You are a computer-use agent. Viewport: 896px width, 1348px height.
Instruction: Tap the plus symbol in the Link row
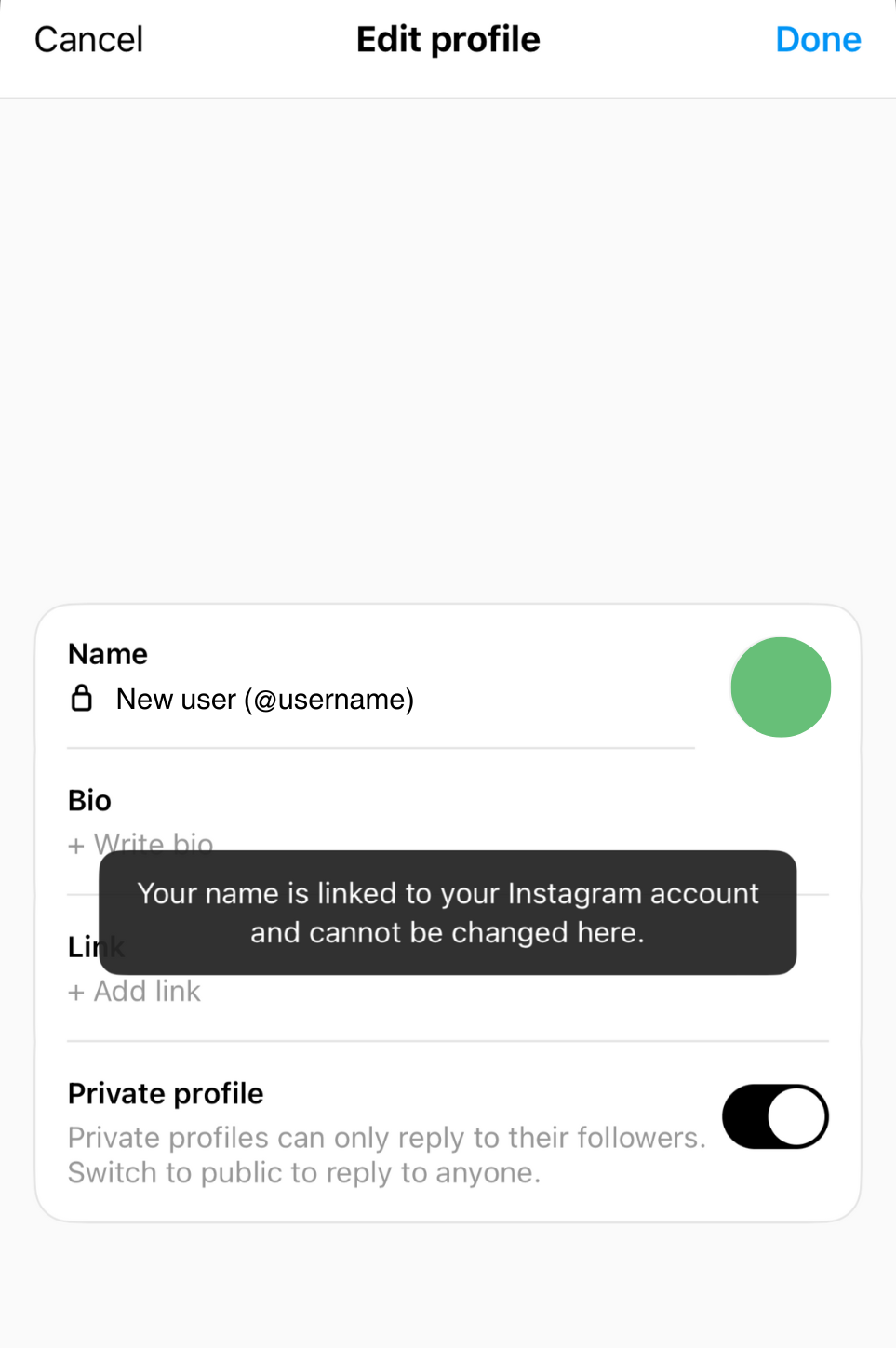click(76, 991)
